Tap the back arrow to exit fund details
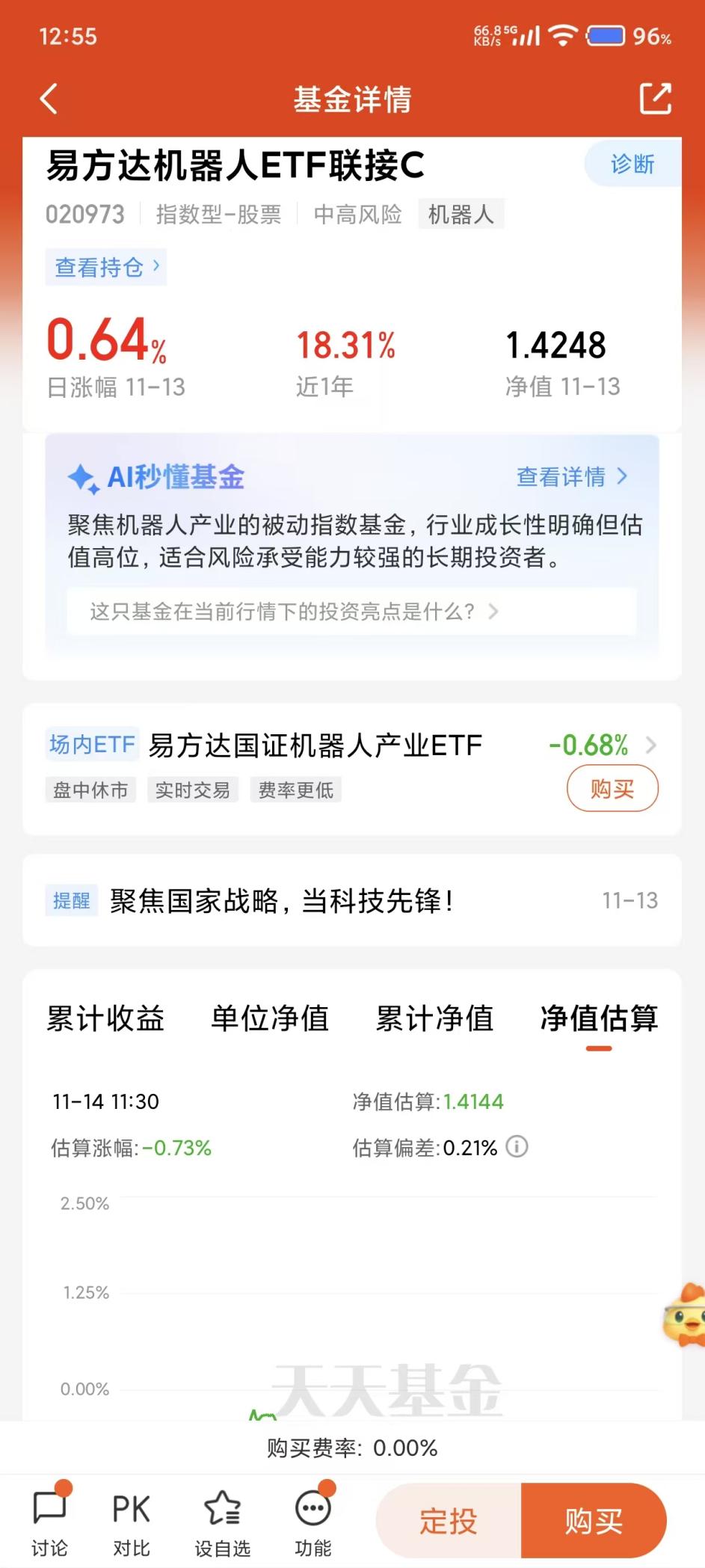The image size is (705, 1568). click(48, 98)
